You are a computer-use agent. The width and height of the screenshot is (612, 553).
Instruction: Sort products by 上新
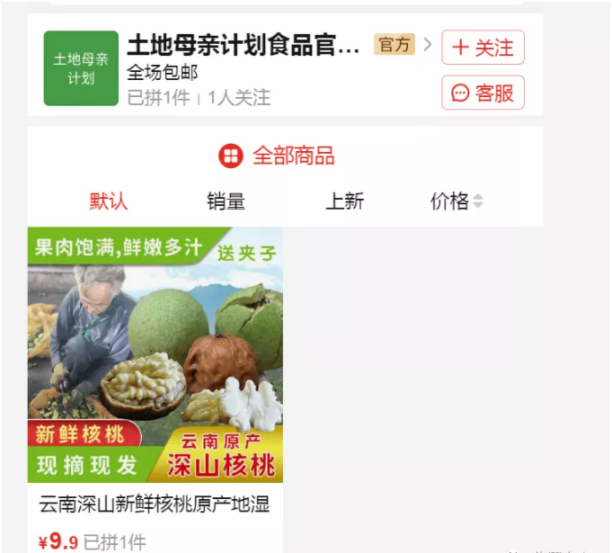(x=344, y=201)
